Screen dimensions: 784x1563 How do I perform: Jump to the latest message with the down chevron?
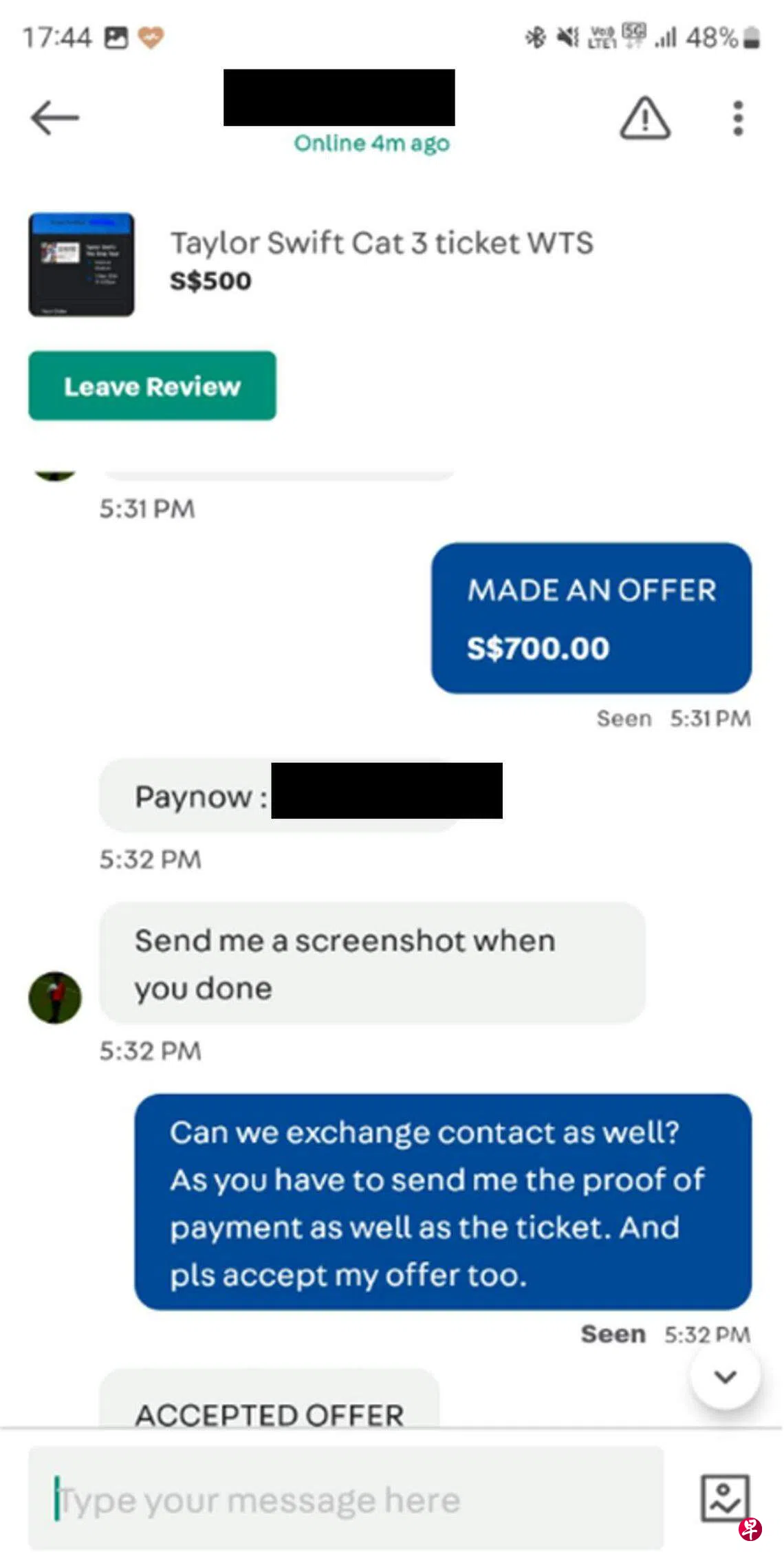click(x=726, y=1377)
